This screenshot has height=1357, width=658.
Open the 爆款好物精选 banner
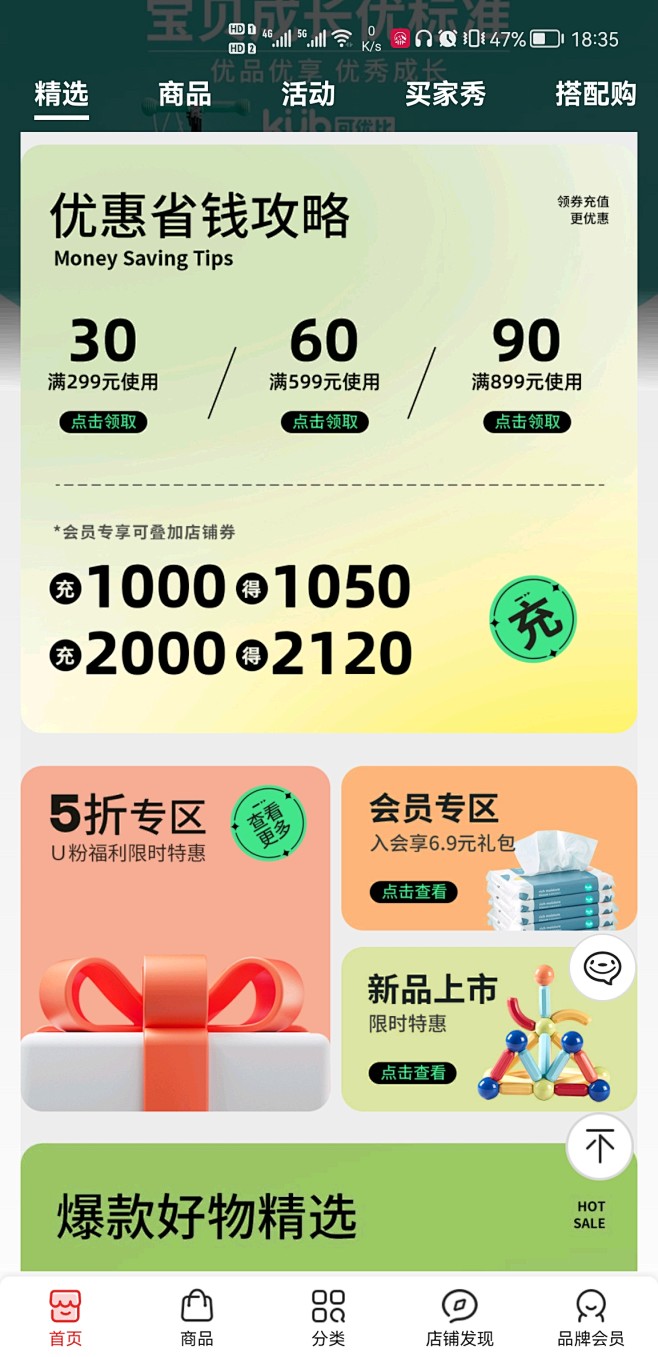pos(328,1210)
